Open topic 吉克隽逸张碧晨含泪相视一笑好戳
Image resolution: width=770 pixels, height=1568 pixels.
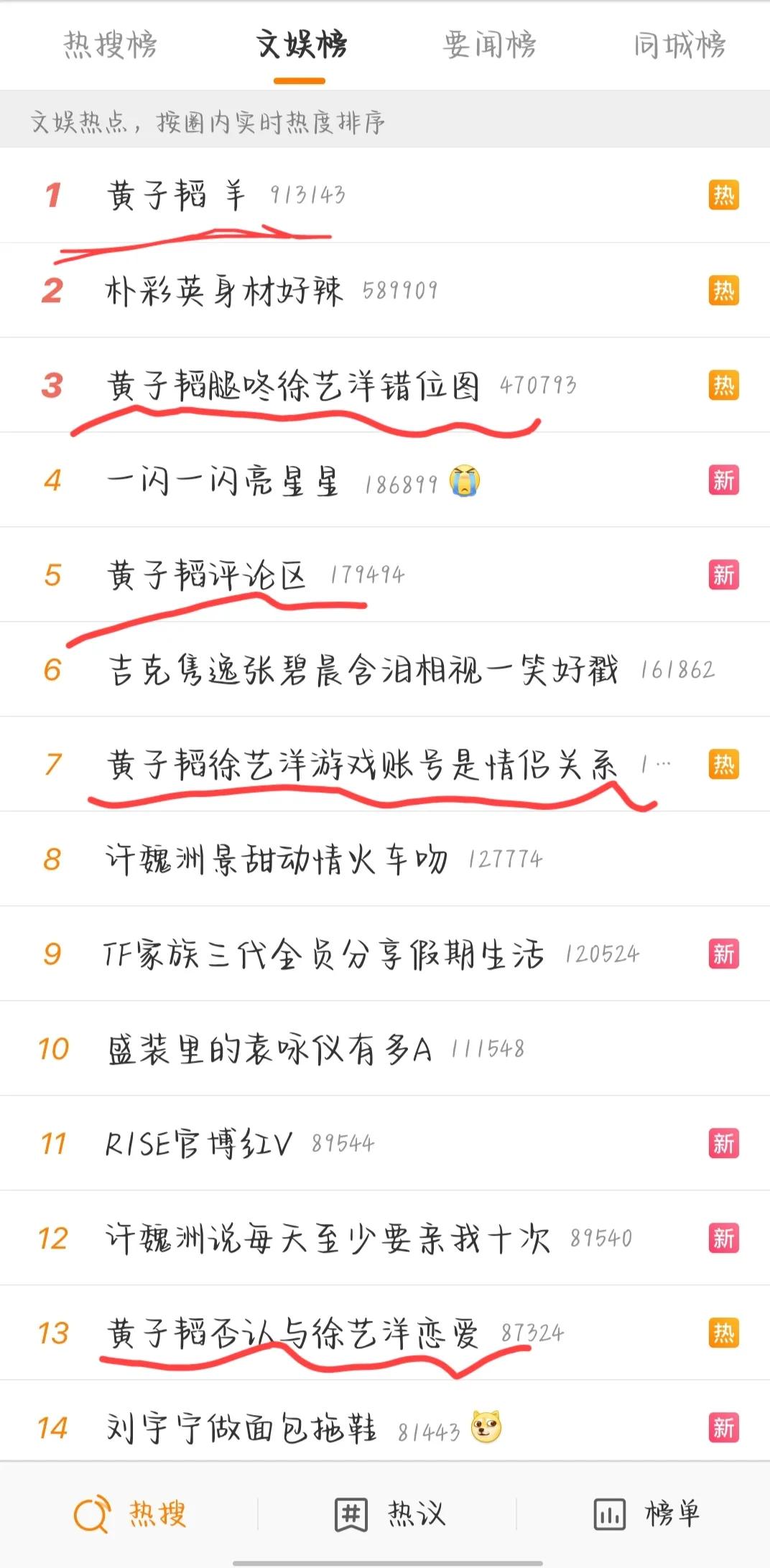363,671
